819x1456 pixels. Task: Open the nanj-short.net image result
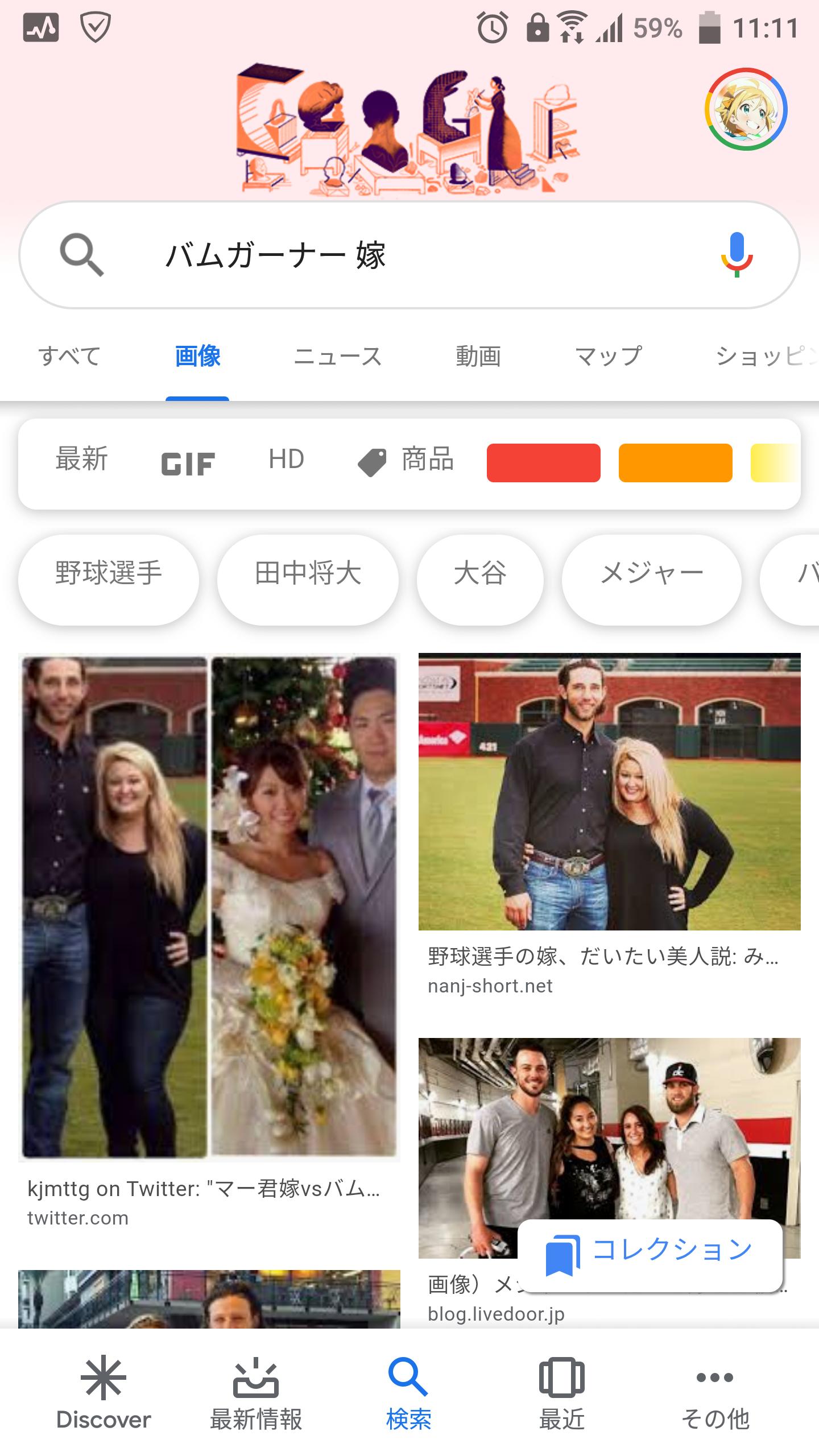[609, 791]
